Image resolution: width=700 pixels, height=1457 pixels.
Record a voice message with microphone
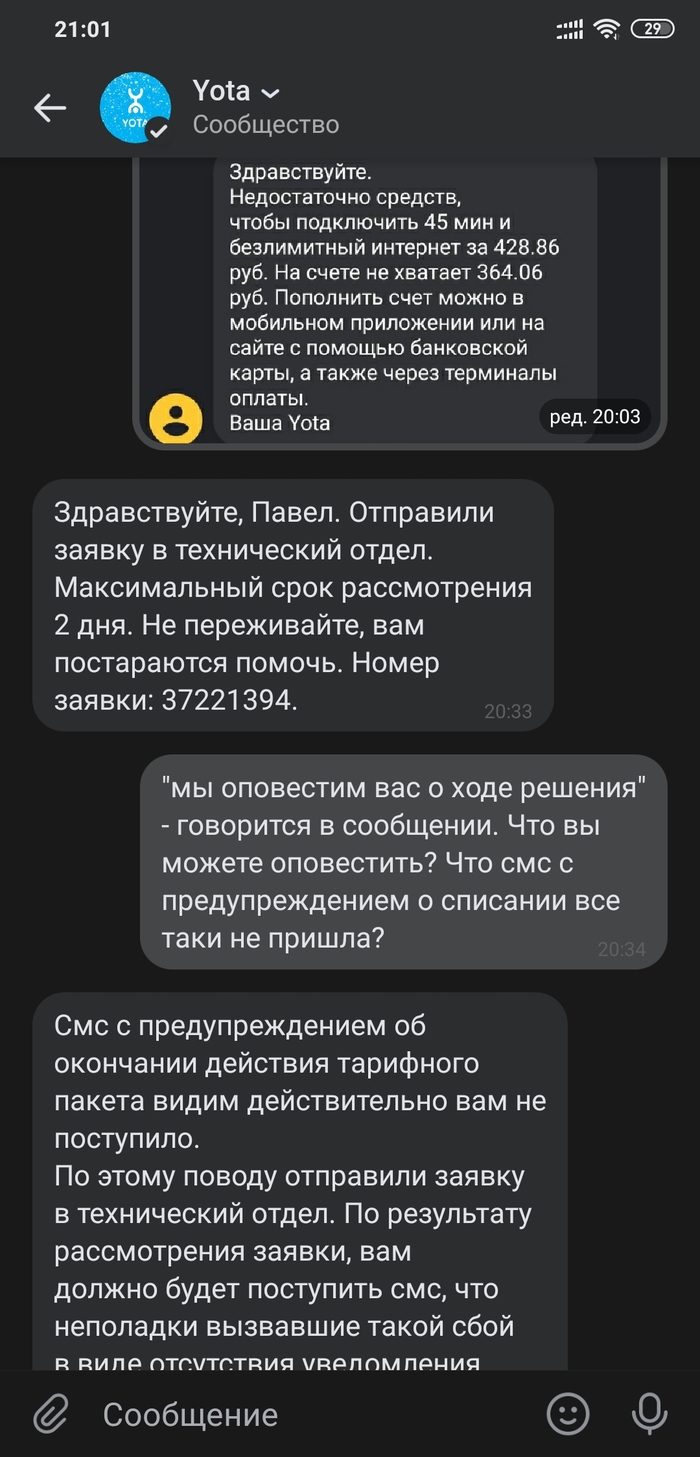point(650,1414)
